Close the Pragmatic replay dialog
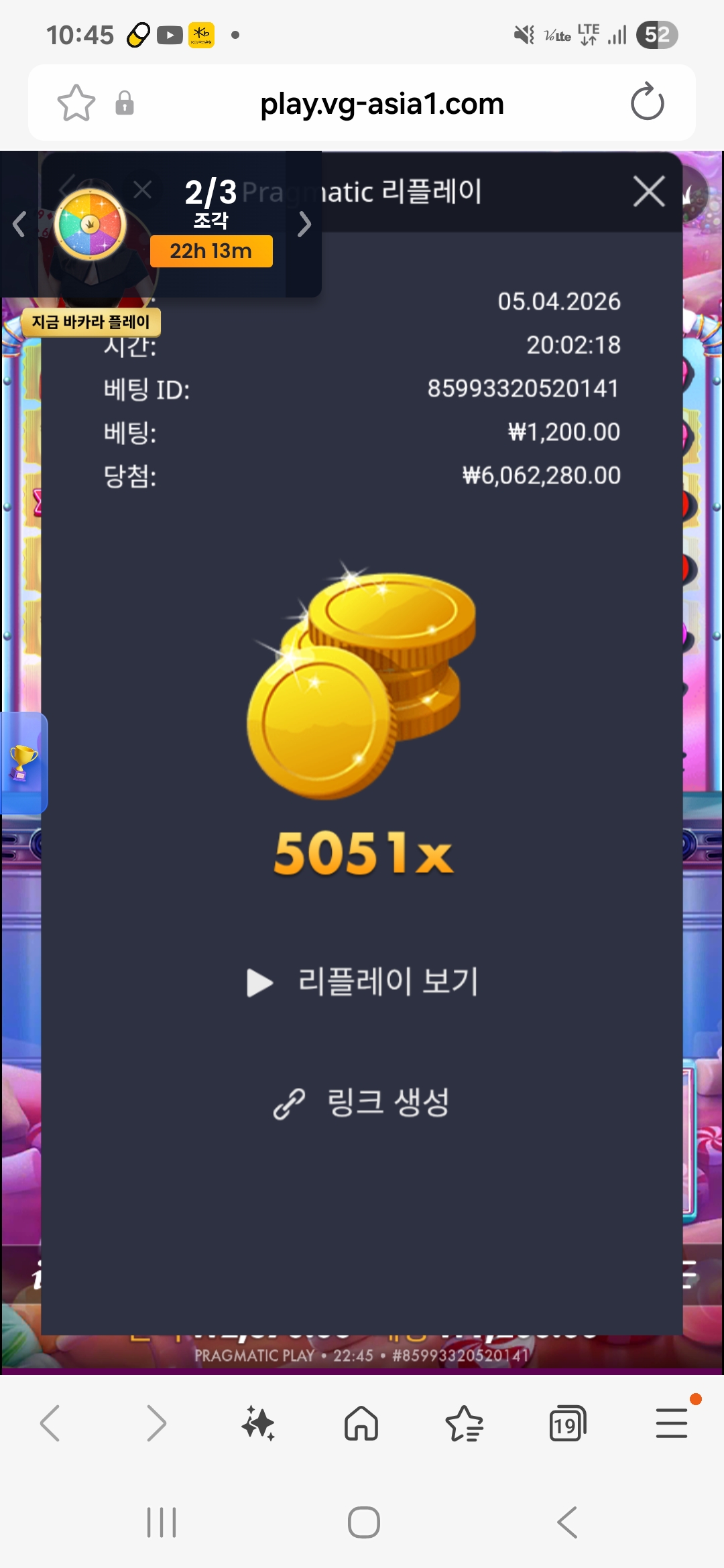 (x=648, y=192)
